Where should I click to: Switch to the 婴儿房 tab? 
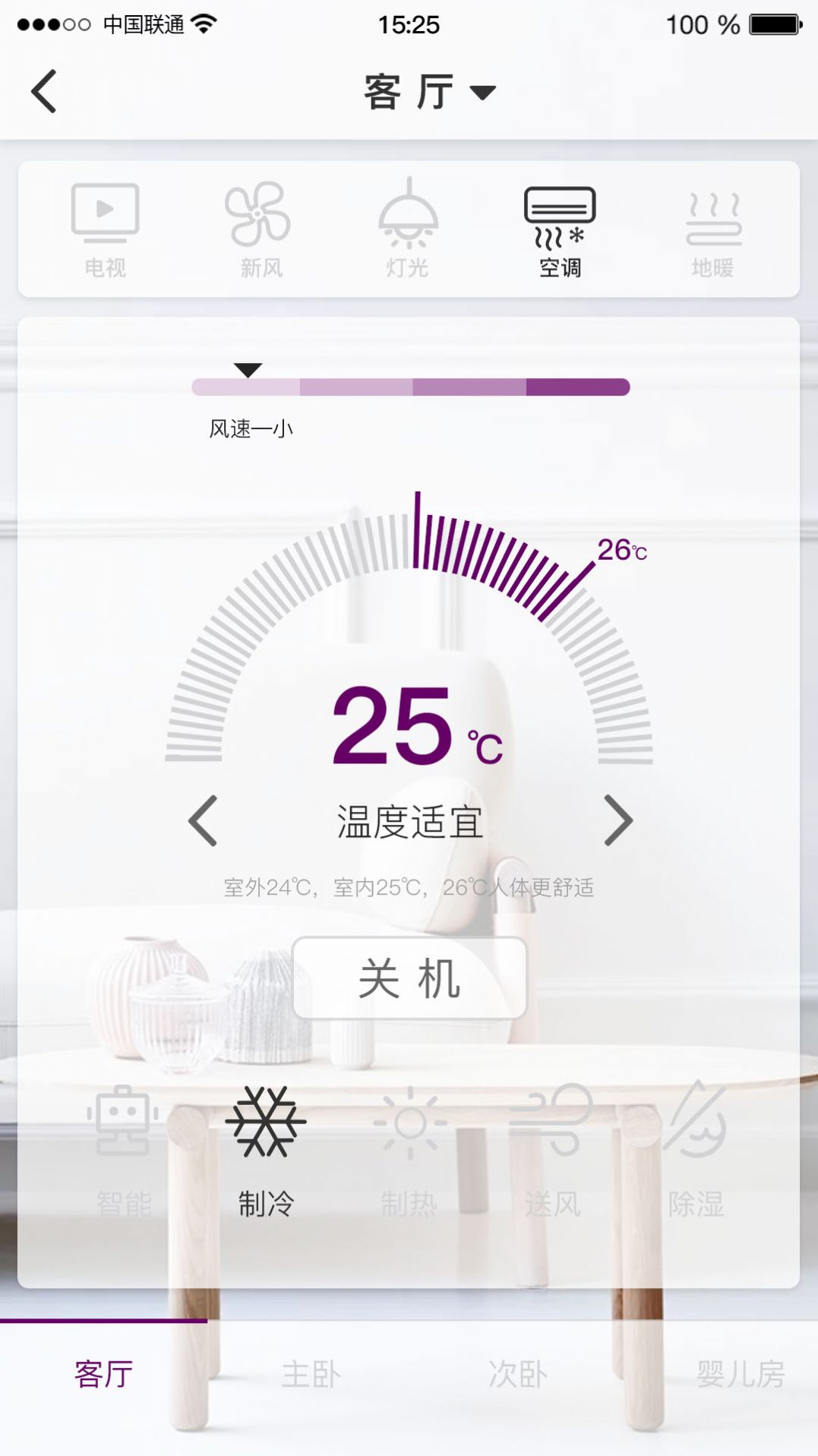tap(741, 1374)
